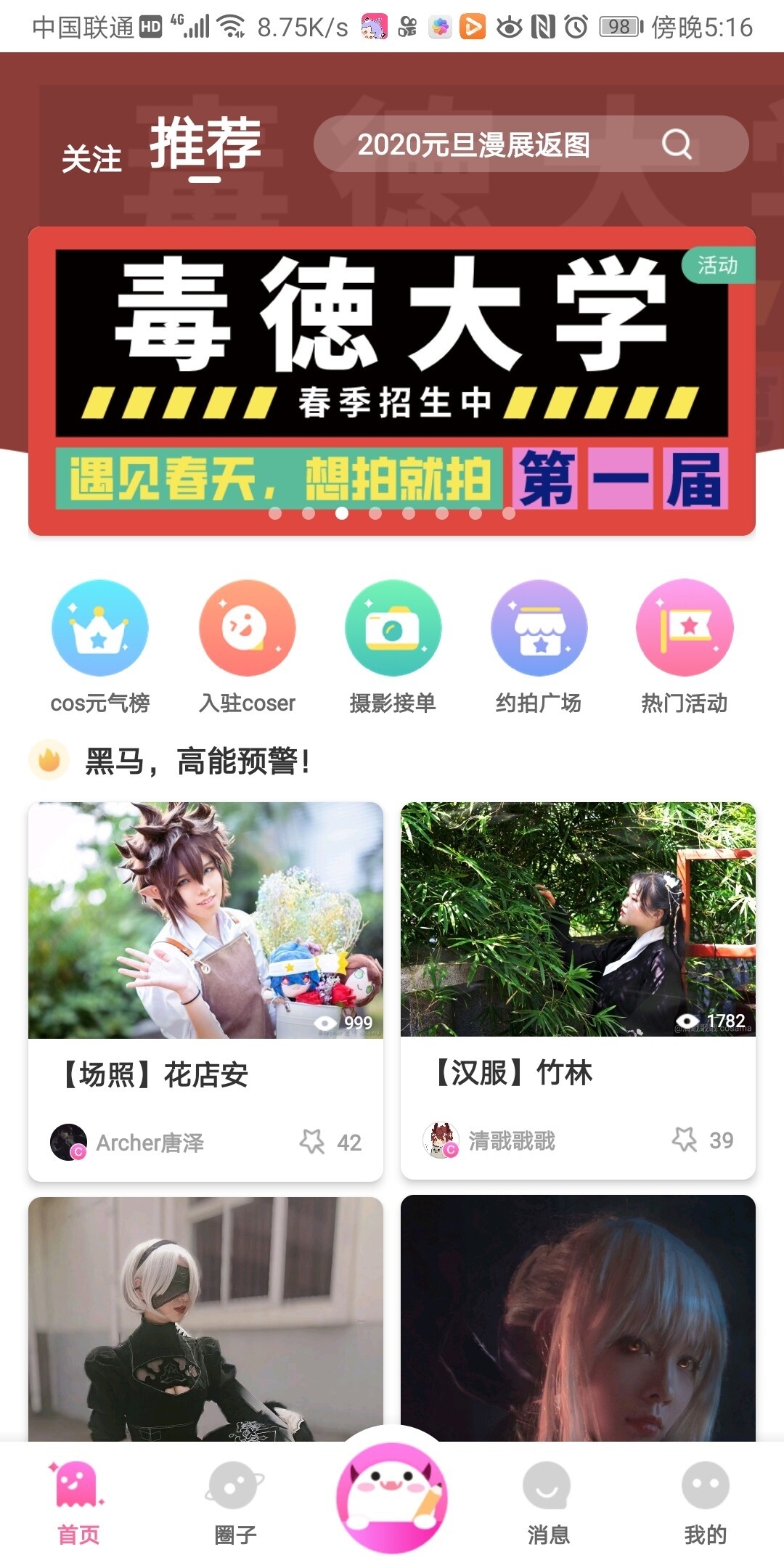Open 约拍广场
Screen dimensions: 784x1568
tap(539, 645)
